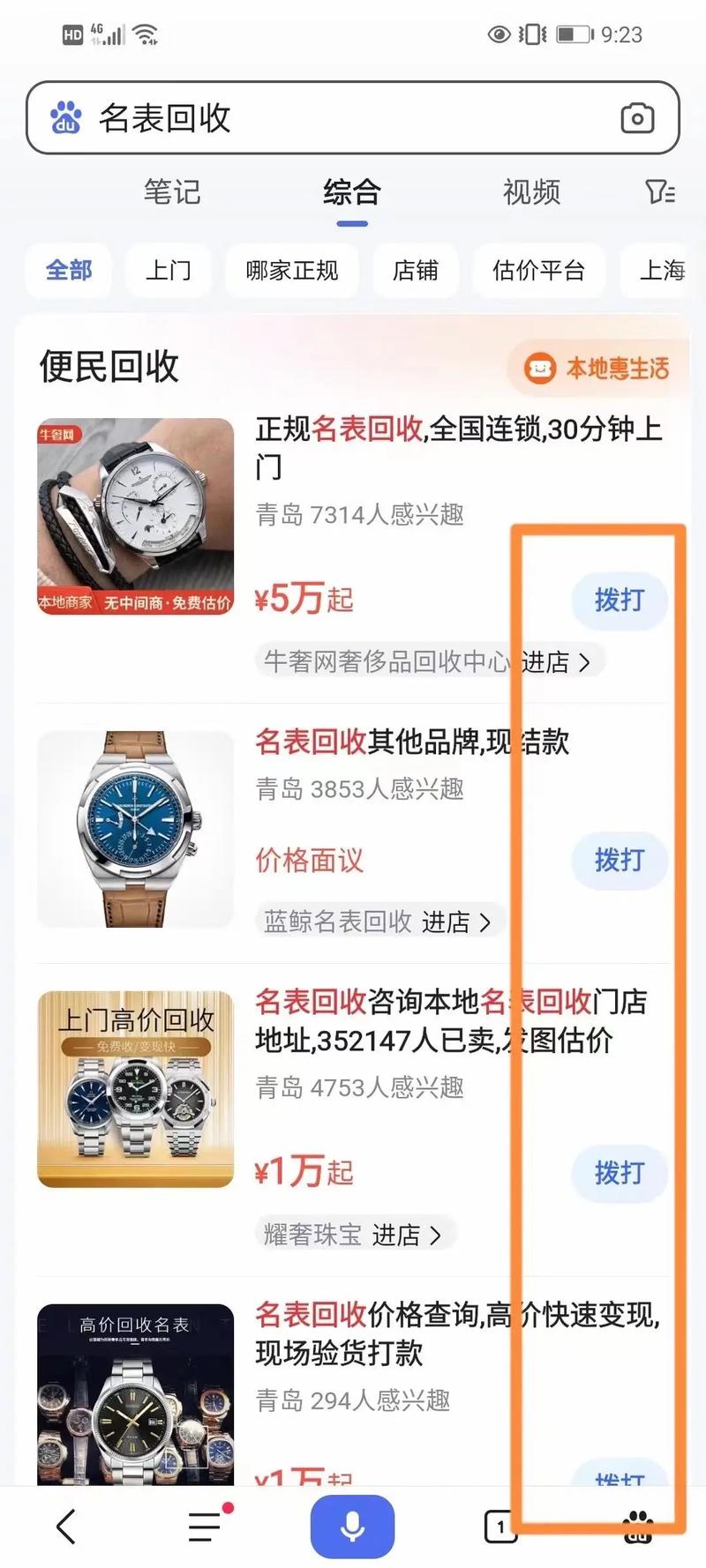Open the filter icon beside 视频
Screen dimensions: 706x1568
[x=660, y=191]
